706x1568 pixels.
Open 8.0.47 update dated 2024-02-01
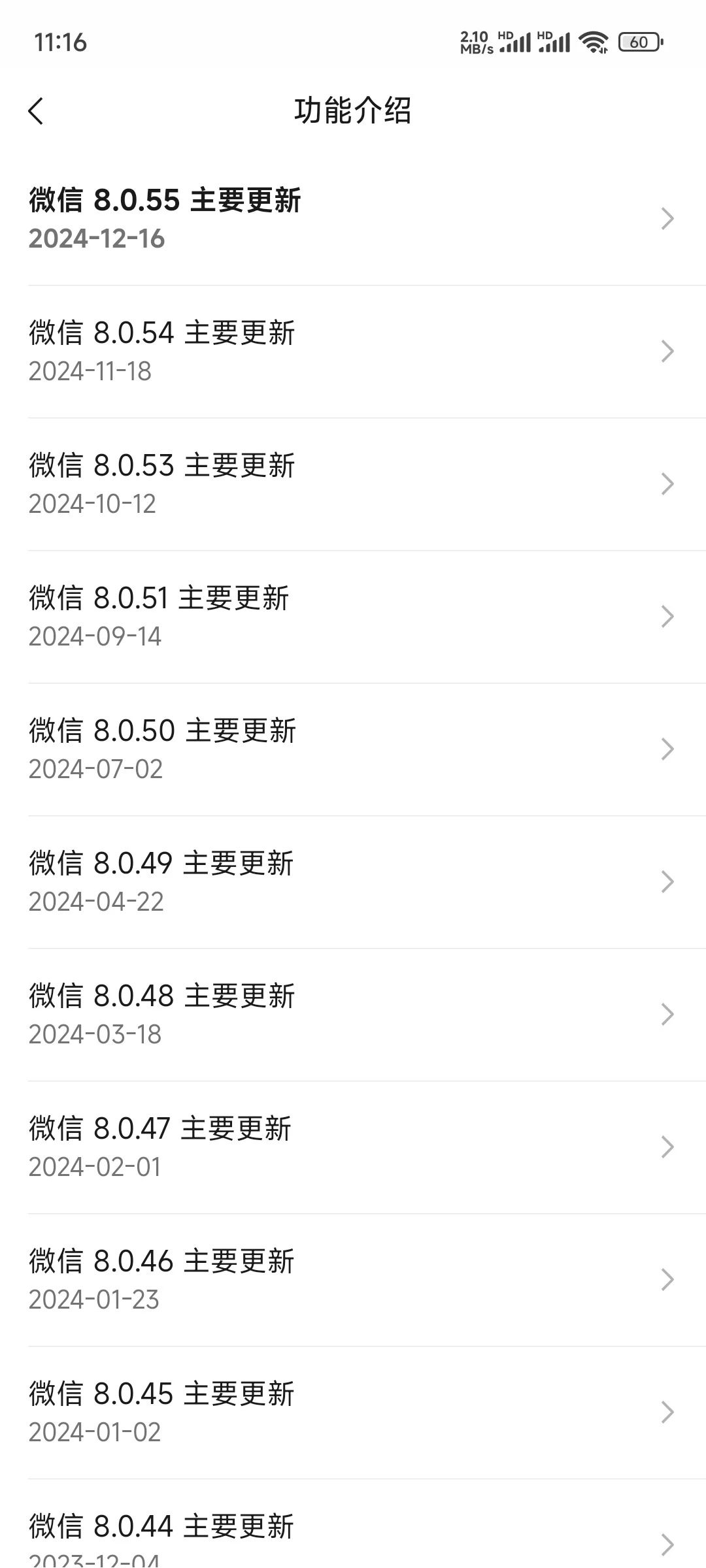pyautogui.click(x=353, y=1147)
